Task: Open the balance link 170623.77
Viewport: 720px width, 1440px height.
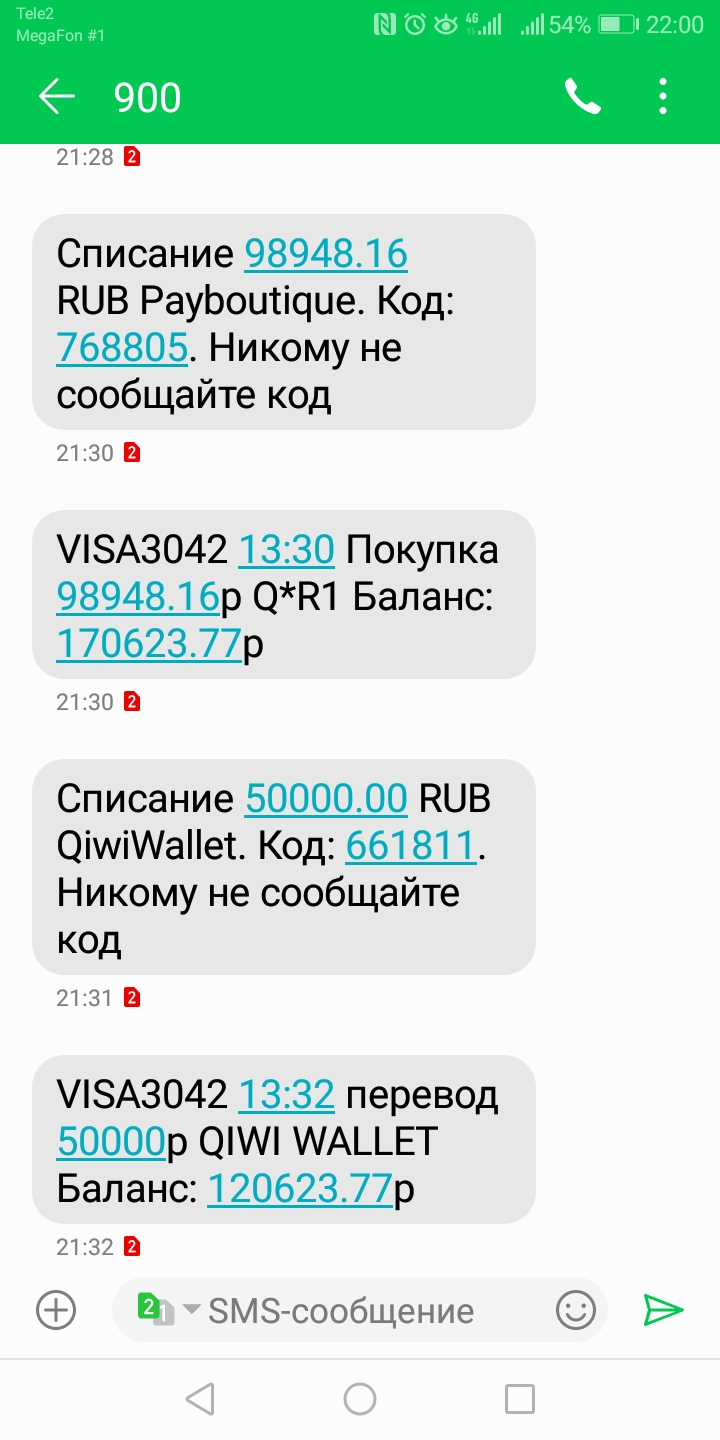Action: coord(149,643)
